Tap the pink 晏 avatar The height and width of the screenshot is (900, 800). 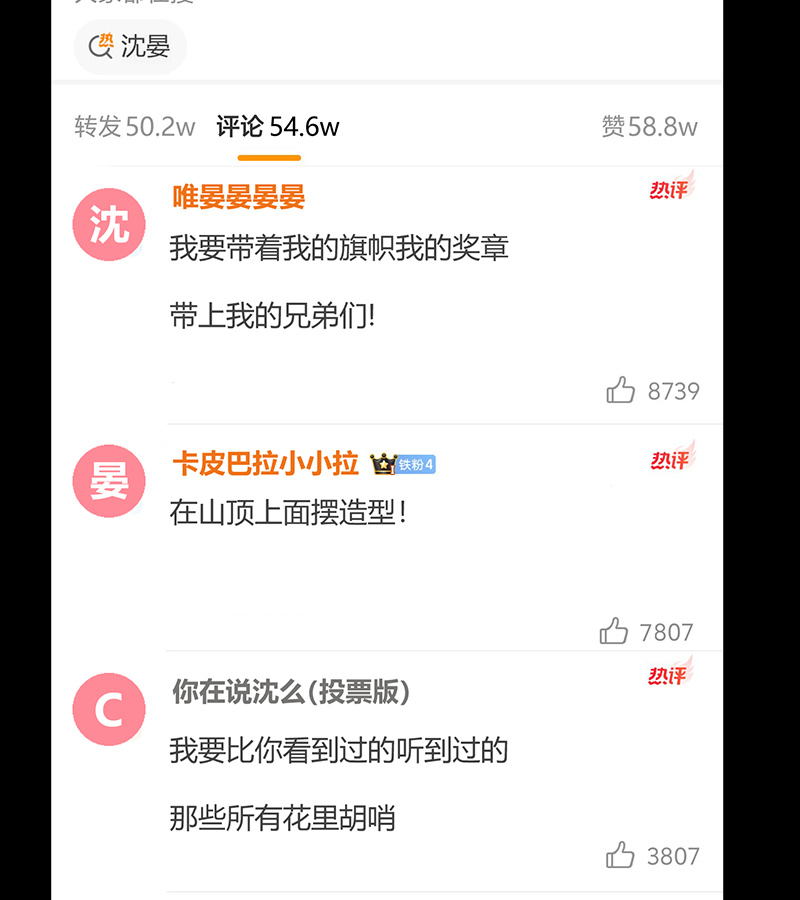tap(109, 481)
